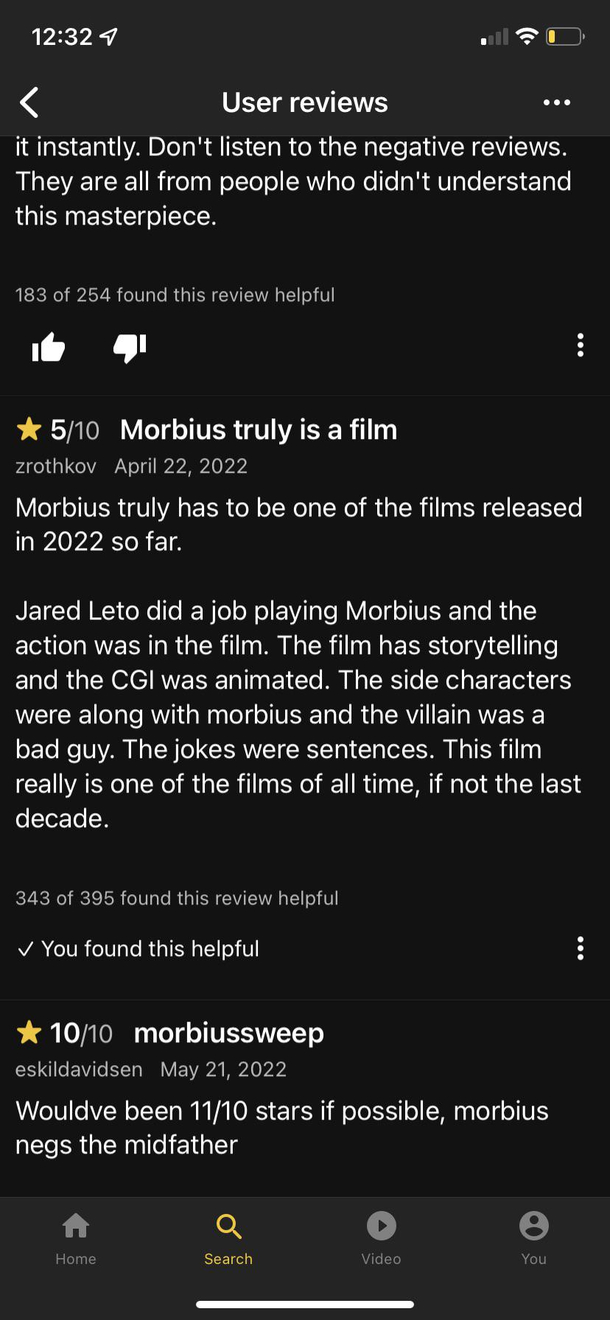Undo helpful vote on zrothkov's review
610x1320 pixels.
point(138,949)
